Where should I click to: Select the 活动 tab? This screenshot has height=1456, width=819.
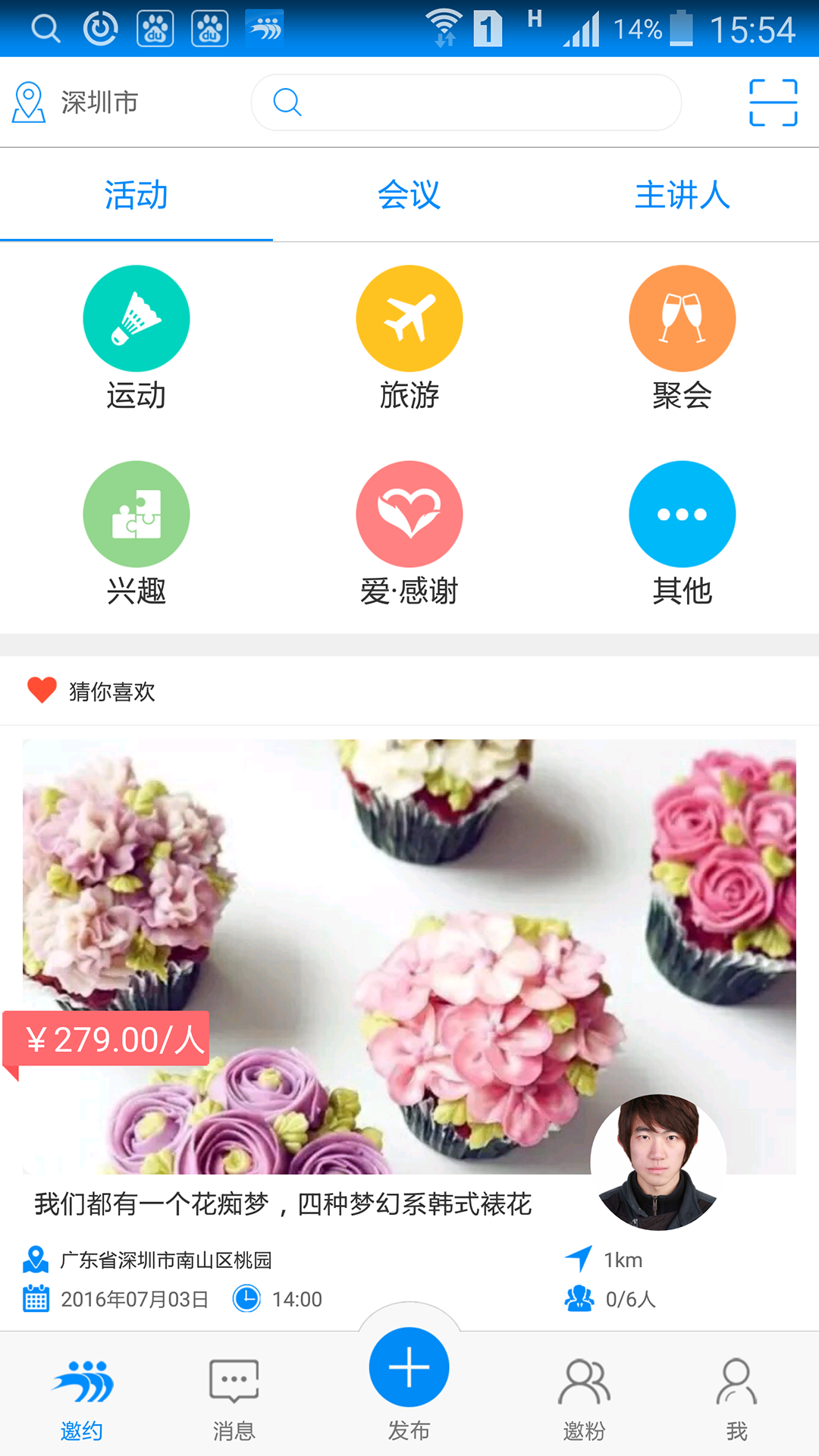coord(136,196)
